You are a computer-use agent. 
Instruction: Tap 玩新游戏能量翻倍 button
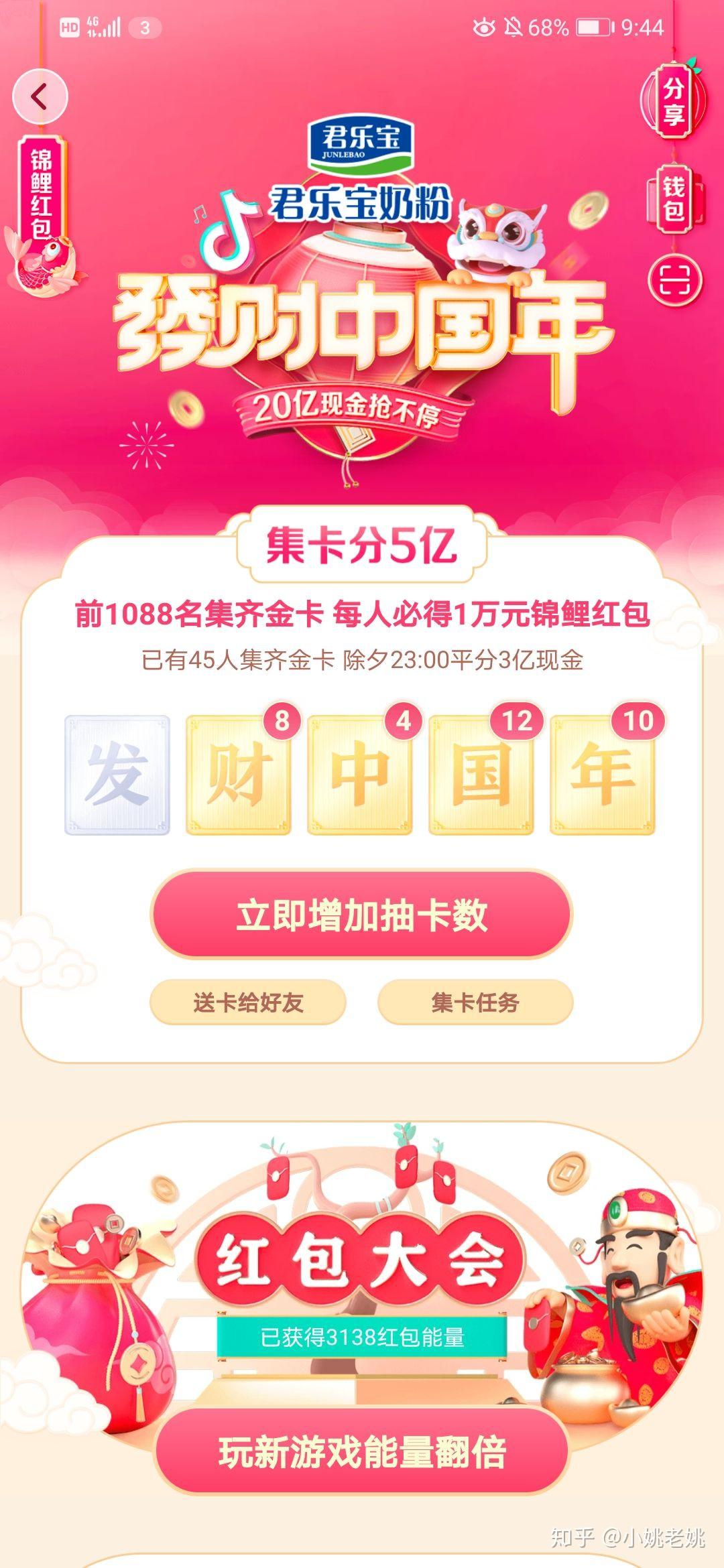pos(362,1452)
